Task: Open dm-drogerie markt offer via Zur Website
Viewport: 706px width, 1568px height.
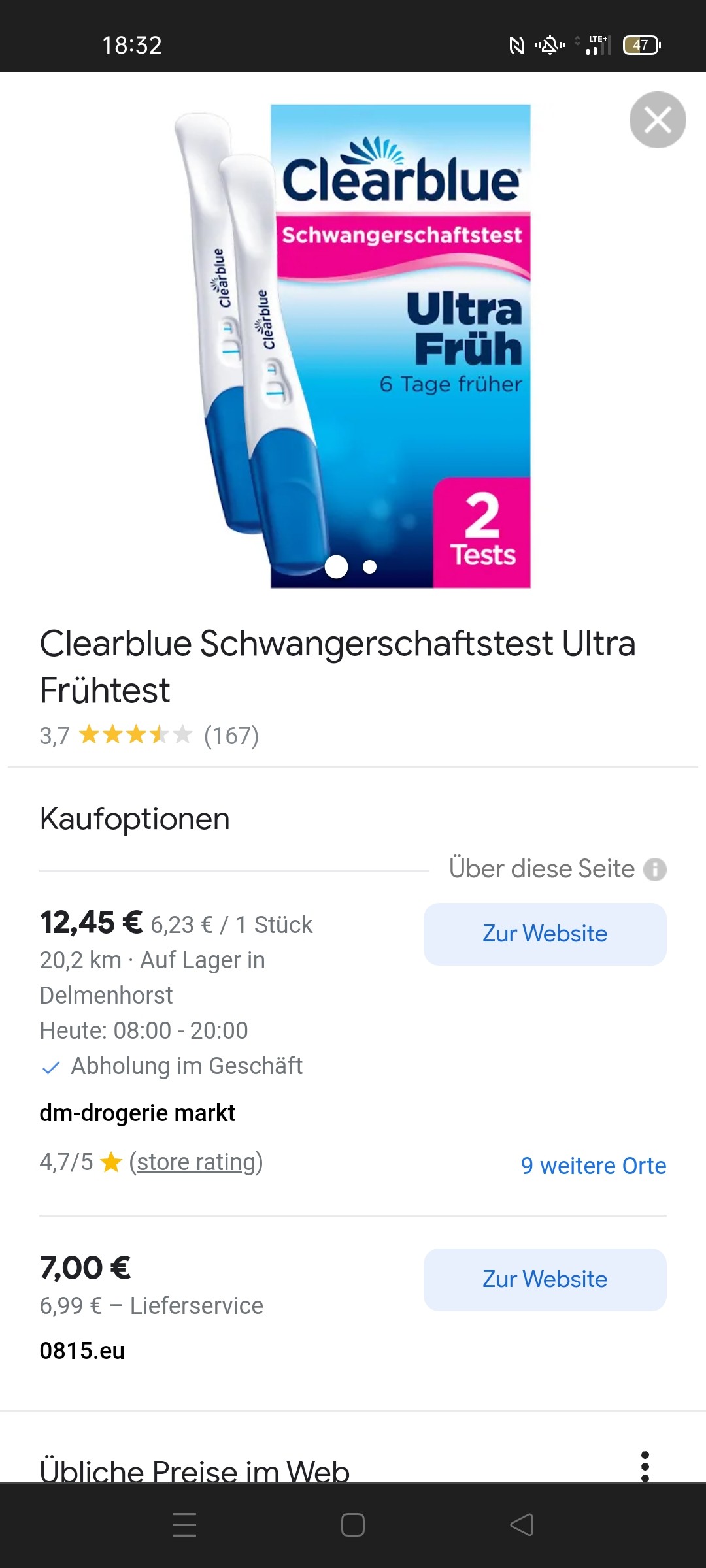Action: click(x=545, y=934)
